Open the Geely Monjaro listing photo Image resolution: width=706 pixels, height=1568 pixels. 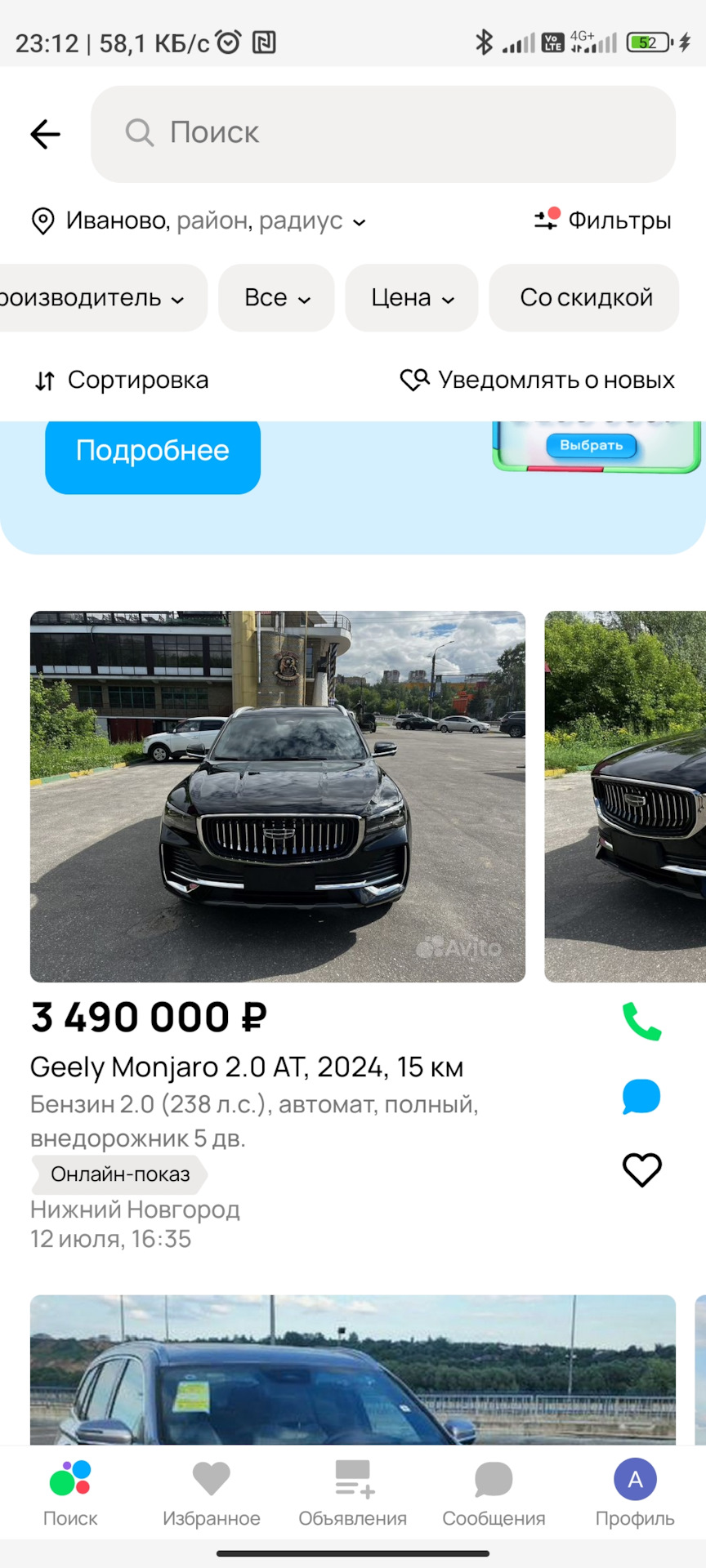click(278, 796)
